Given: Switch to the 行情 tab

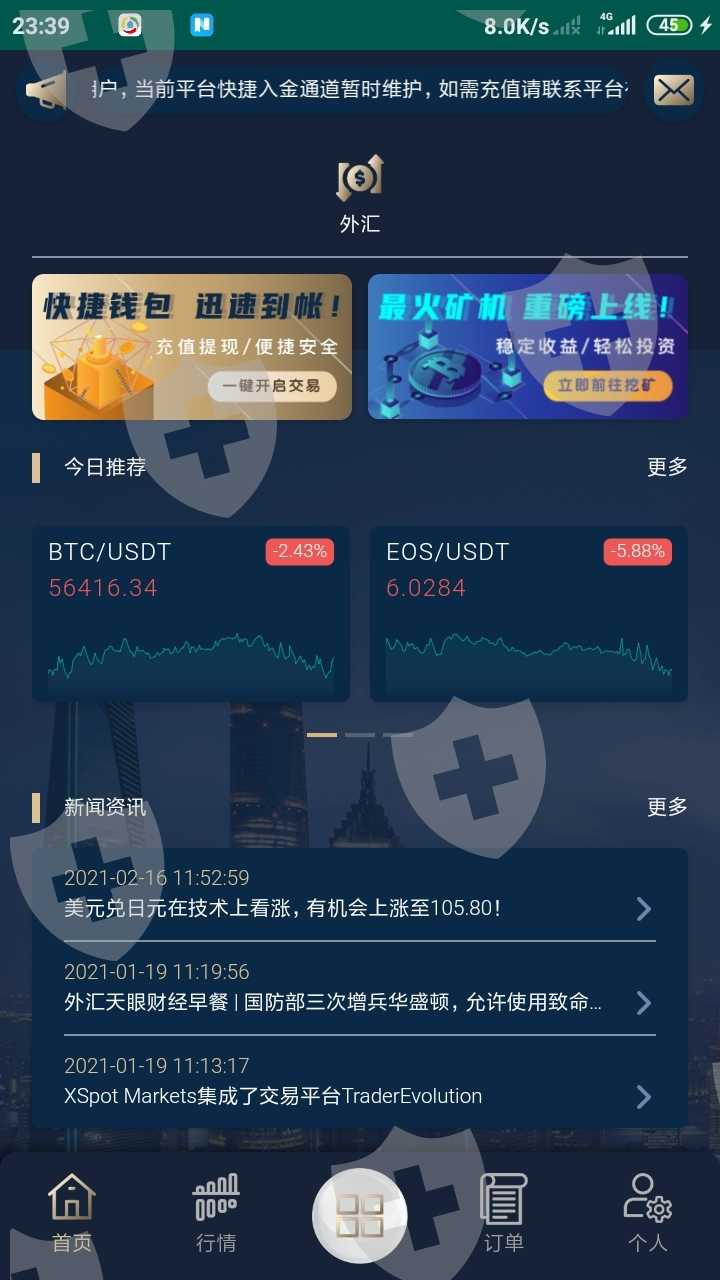Looking at the screenshot, I should pos(216,1213).
